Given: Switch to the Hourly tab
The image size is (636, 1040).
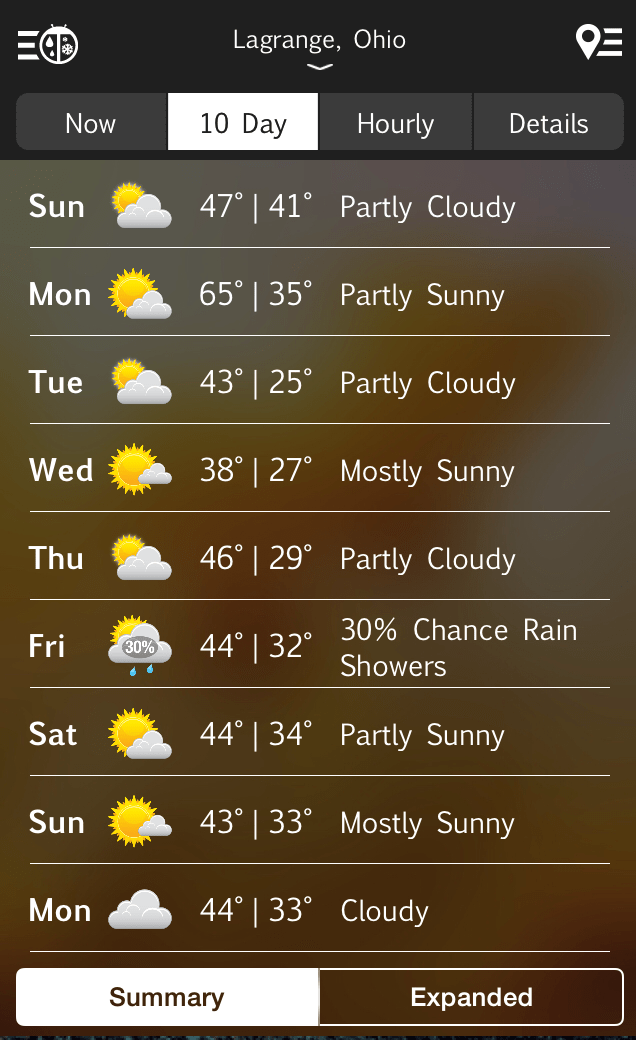Looking at the screenshot, I should (x=395, y=123).
